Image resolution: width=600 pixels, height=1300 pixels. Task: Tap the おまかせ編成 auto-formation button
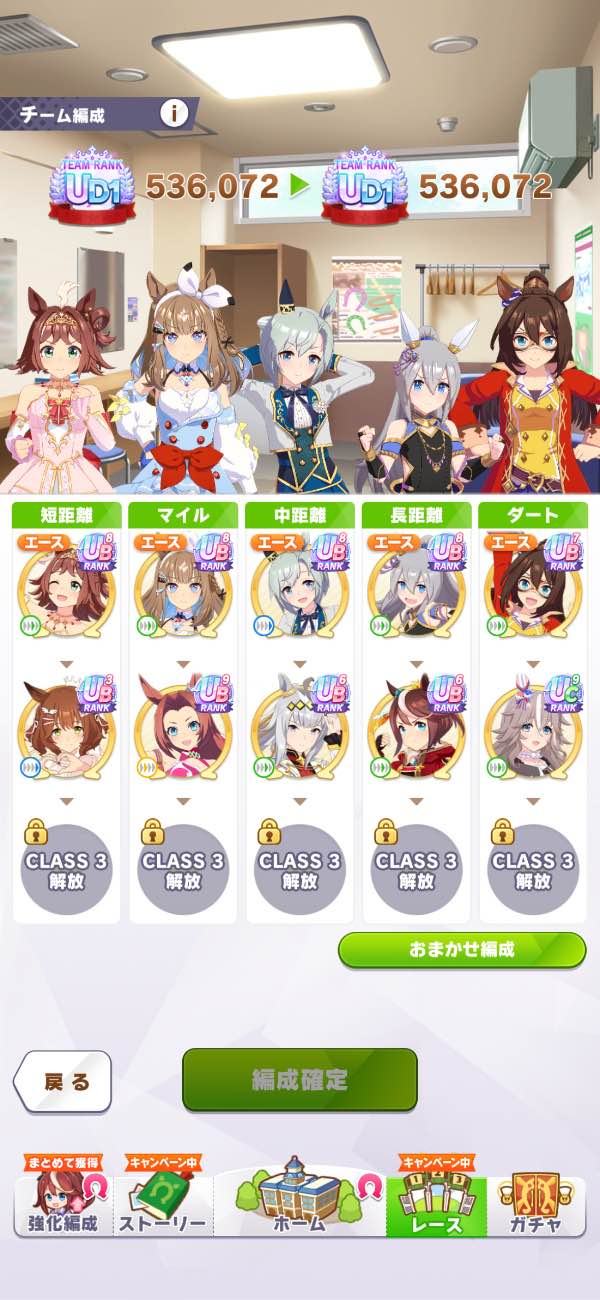tap(461, 950)
